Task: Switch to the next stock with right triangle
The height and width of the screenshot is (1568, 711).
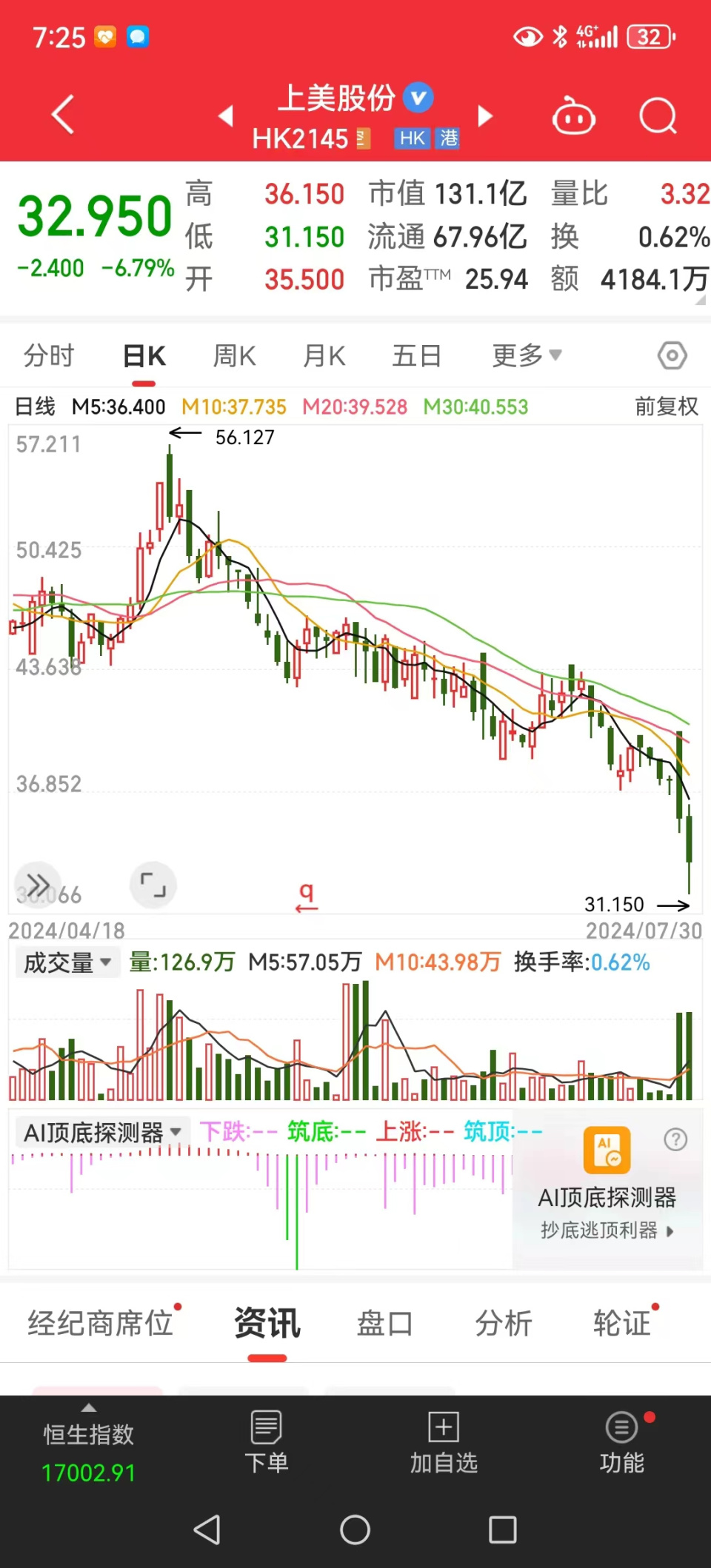Action: [x=485, y=116]
